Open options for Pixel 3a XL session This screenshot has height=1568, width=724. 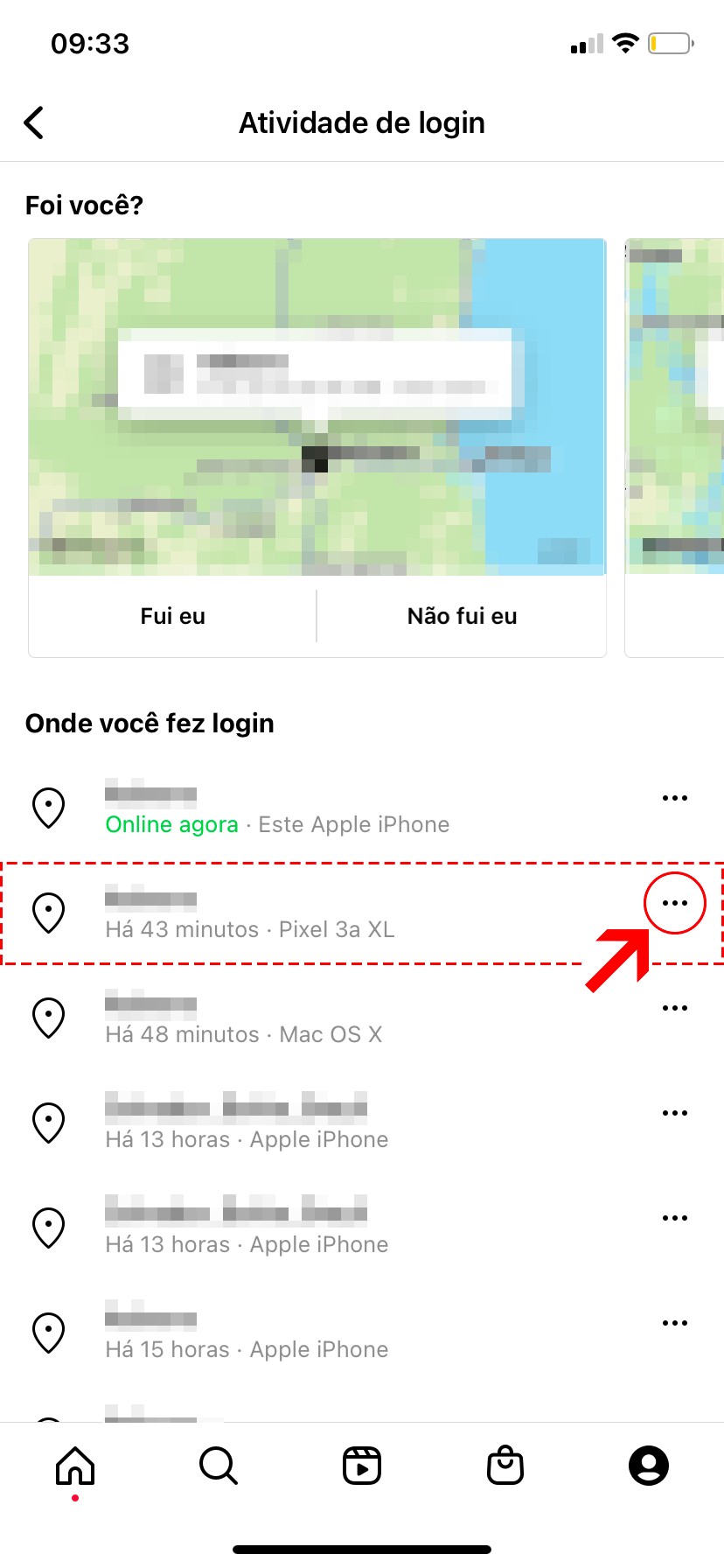click(674, 903)
